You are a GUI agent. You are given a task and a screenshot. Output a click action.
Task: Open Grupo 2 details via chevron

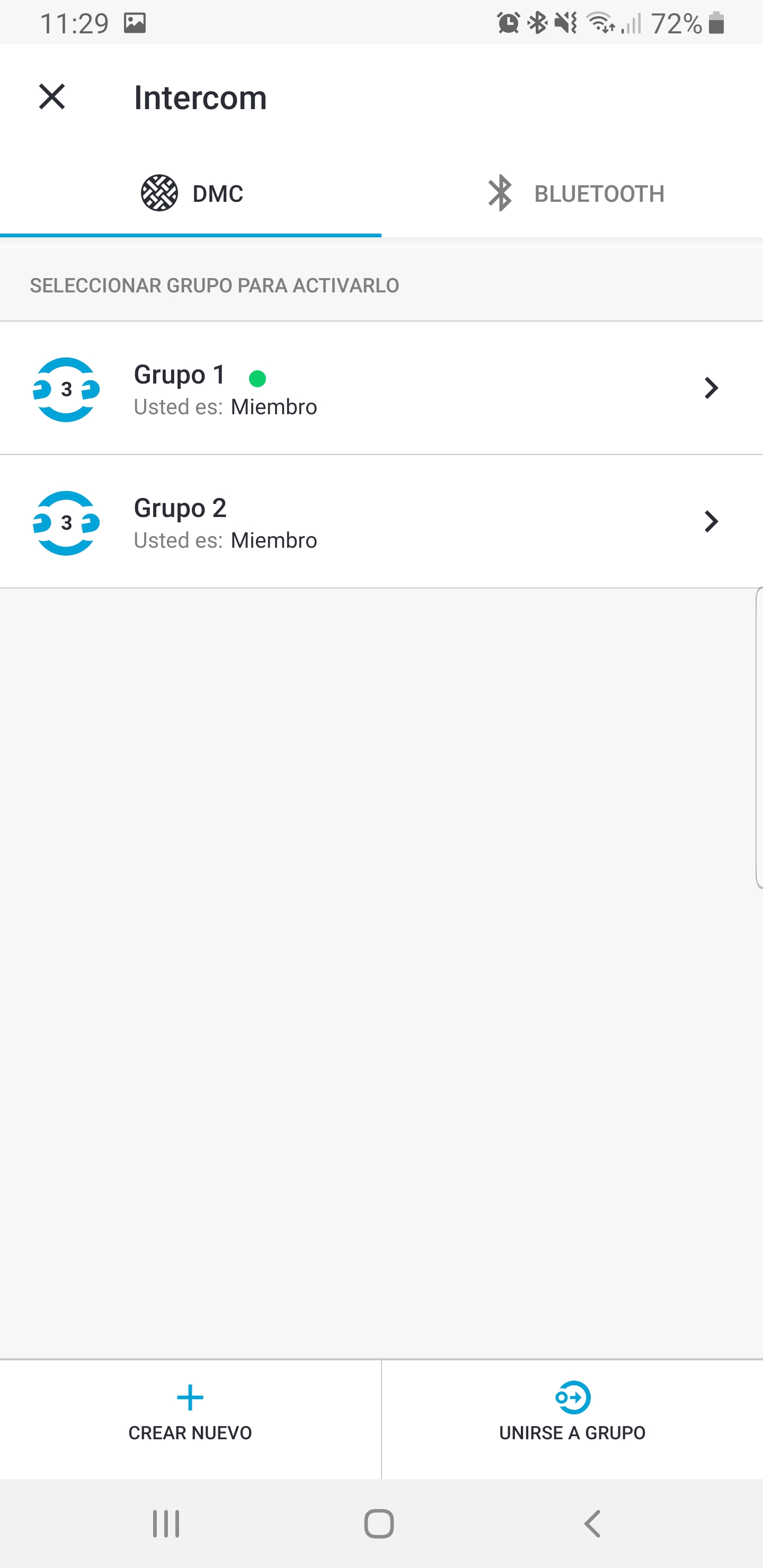711,522
